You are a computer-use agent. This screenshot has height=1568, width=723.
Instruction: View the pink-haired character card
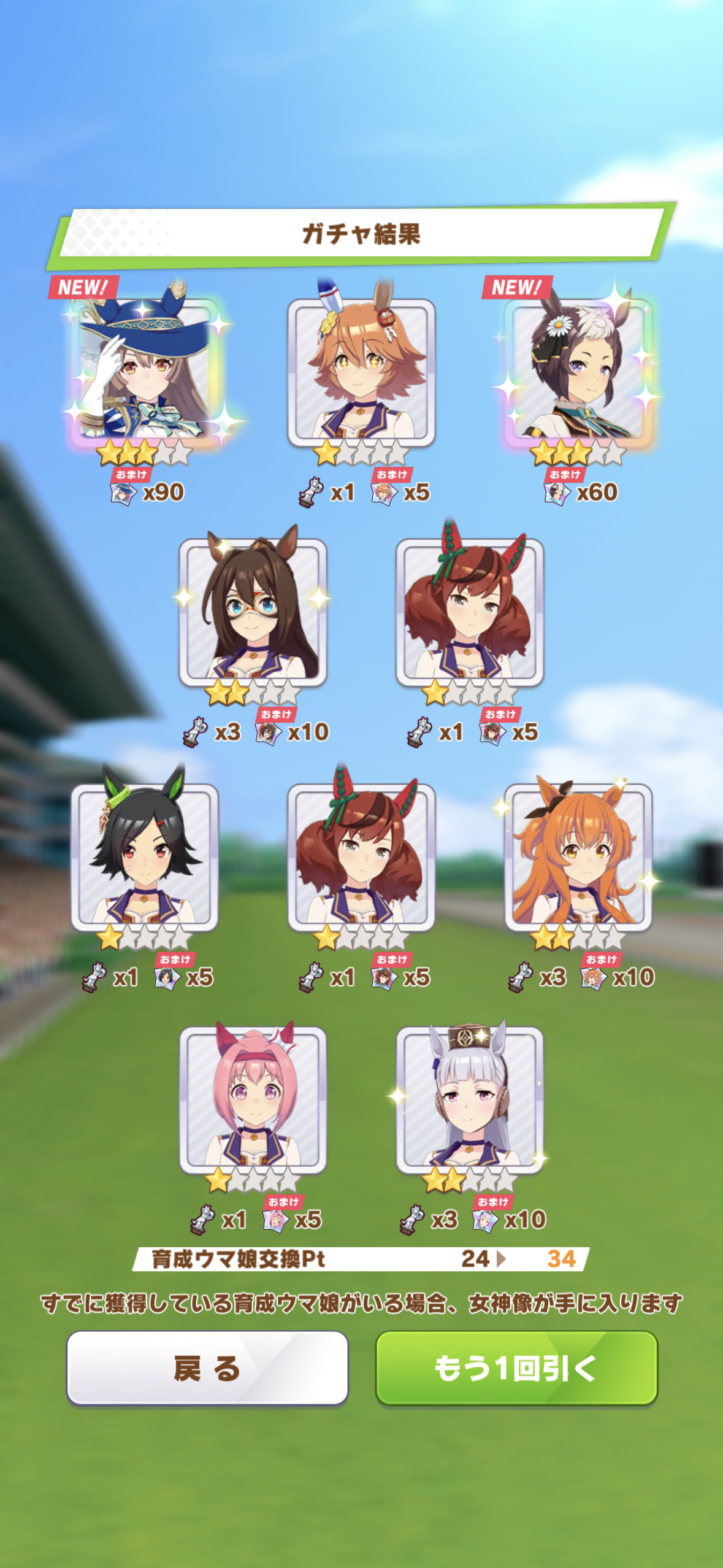(253, 1100)
